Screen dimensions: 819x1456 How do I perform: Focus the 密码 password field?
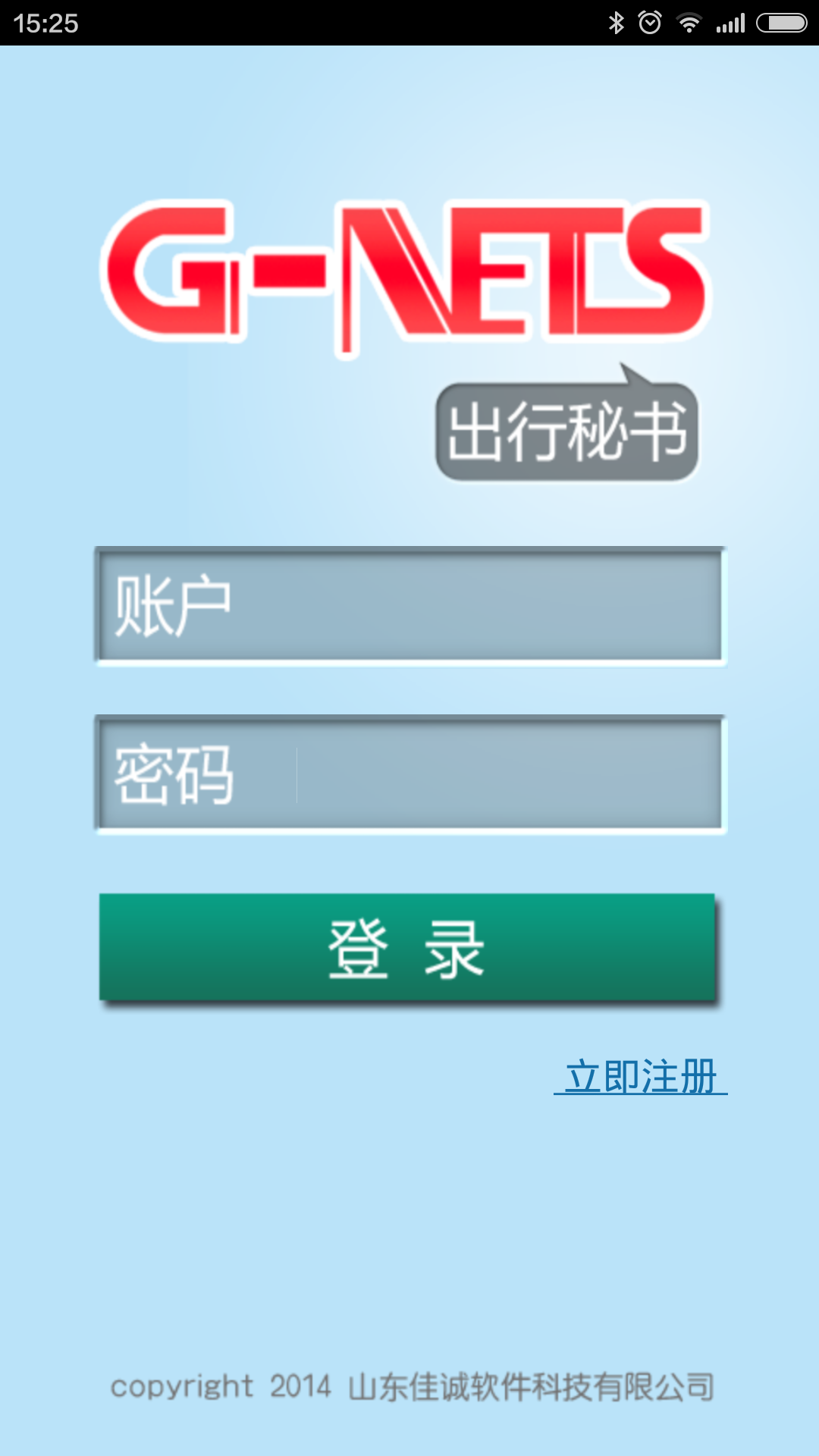(x=409, y=773)
